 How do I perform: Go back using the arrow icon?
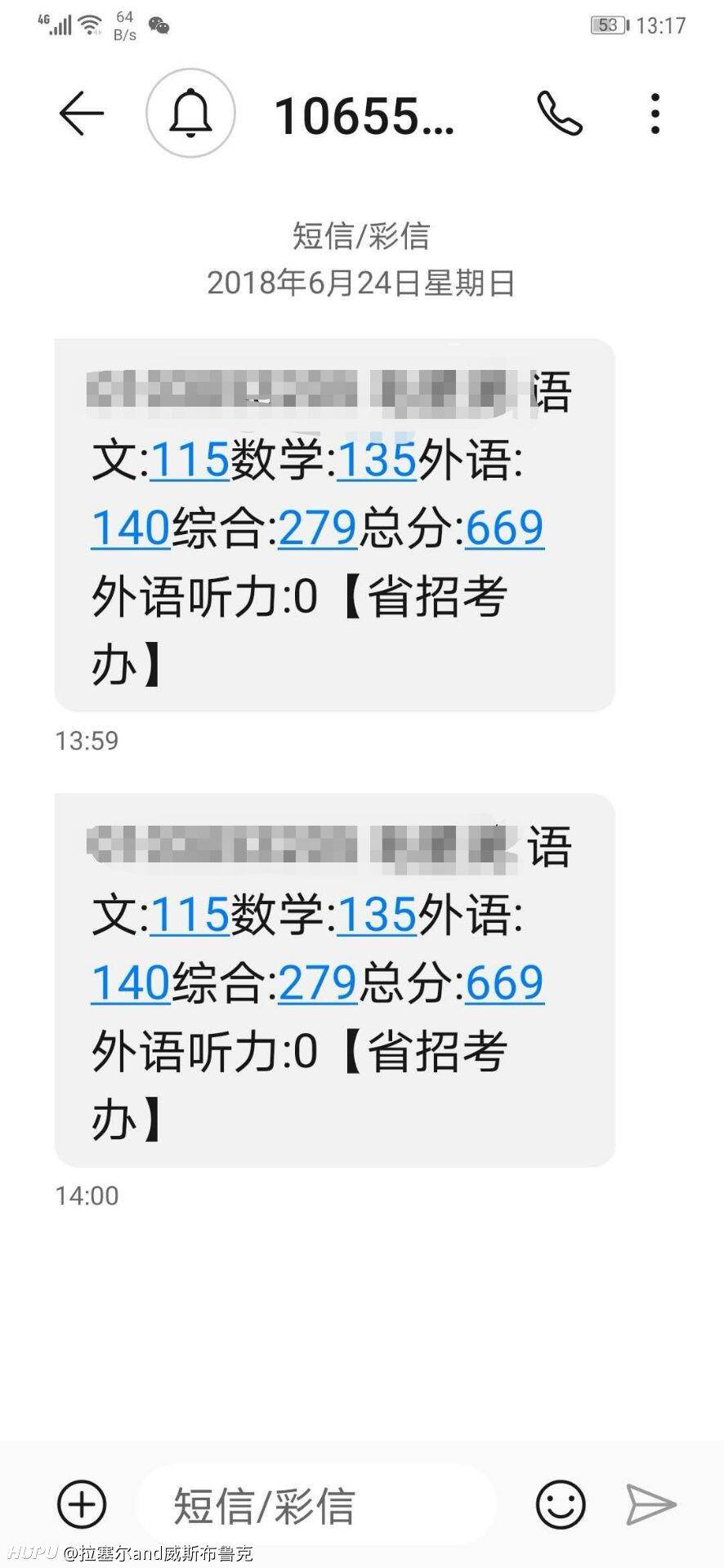pos(82,113)
